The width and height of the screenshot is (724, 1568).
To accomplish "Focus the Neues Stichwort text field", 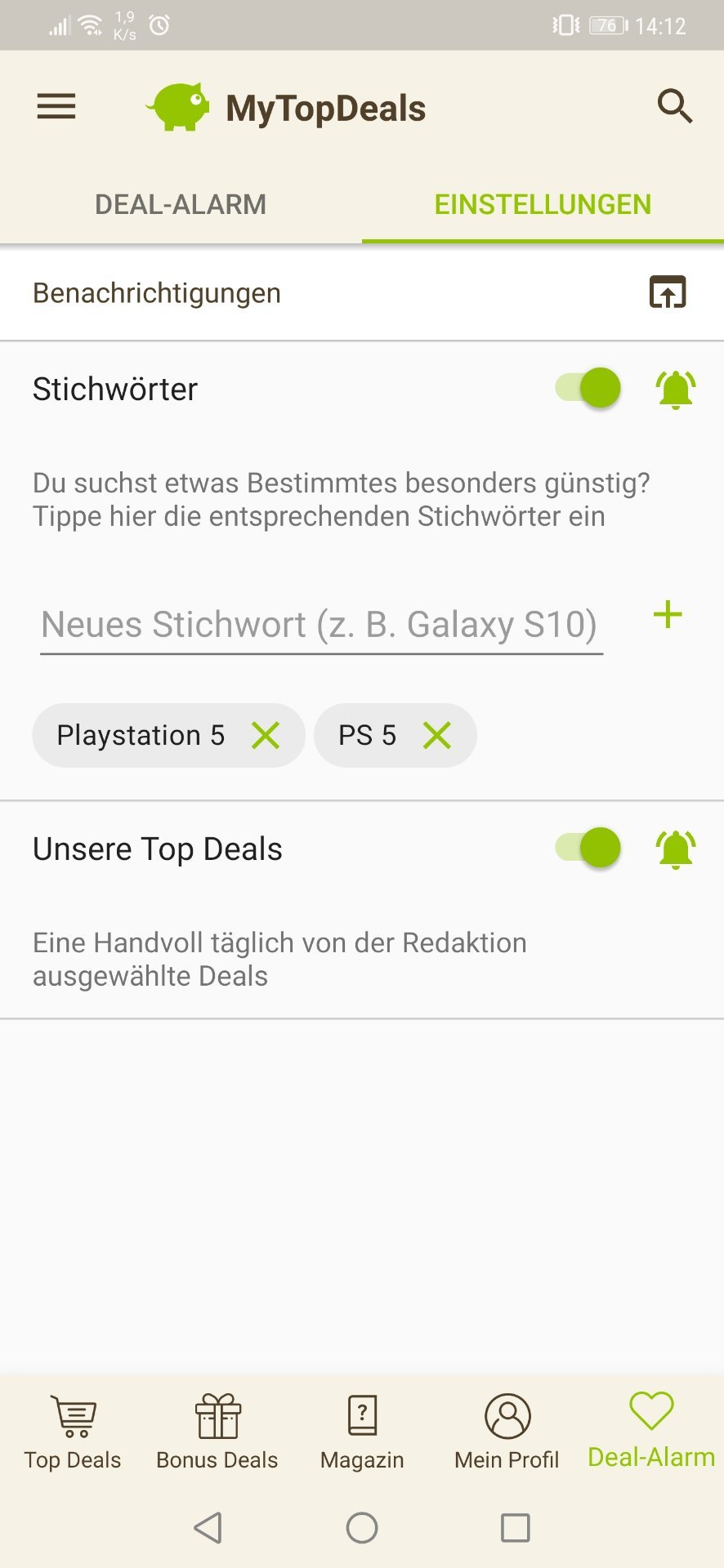I will pos(321,625).
